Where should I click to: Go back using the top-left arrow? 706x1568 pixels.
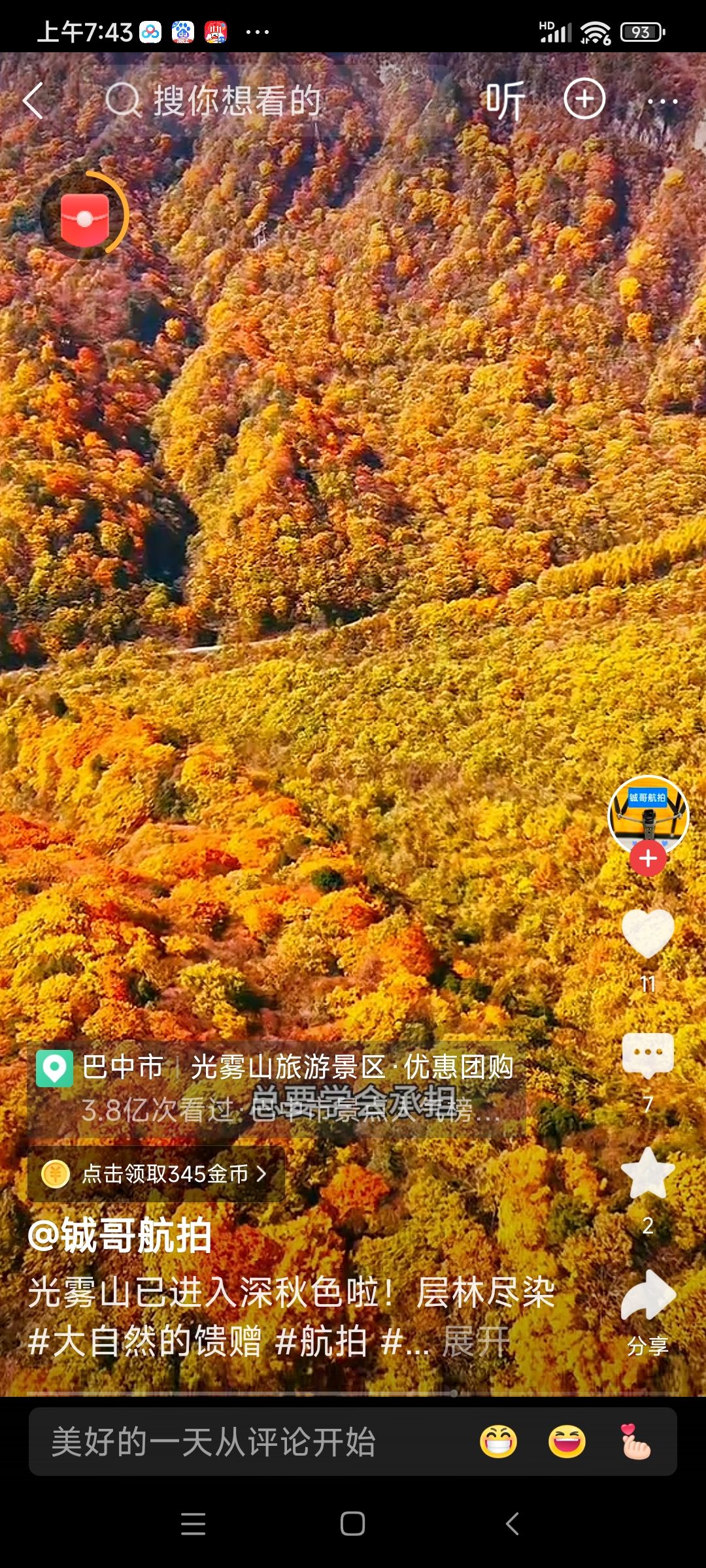(x=34, y=101)
